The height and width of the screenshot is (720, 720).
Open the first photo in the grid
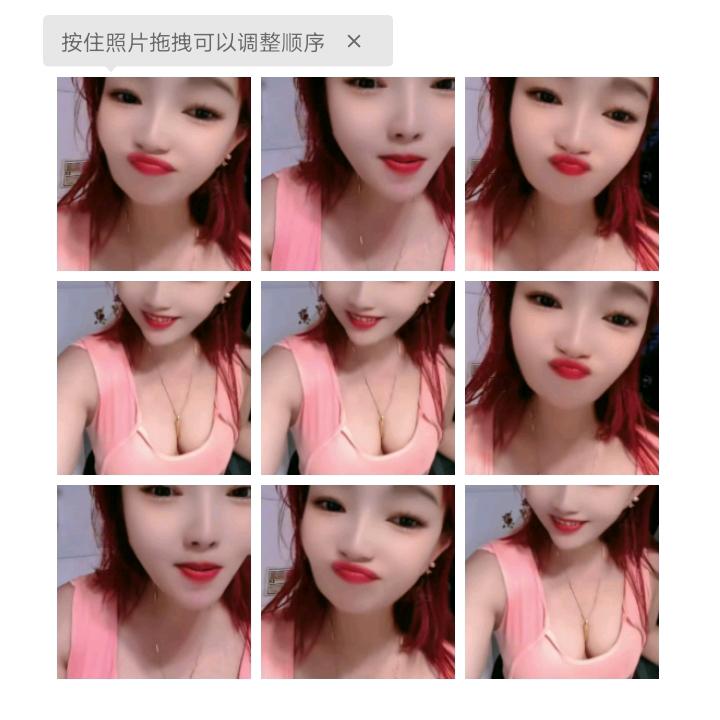pos(154,174)
